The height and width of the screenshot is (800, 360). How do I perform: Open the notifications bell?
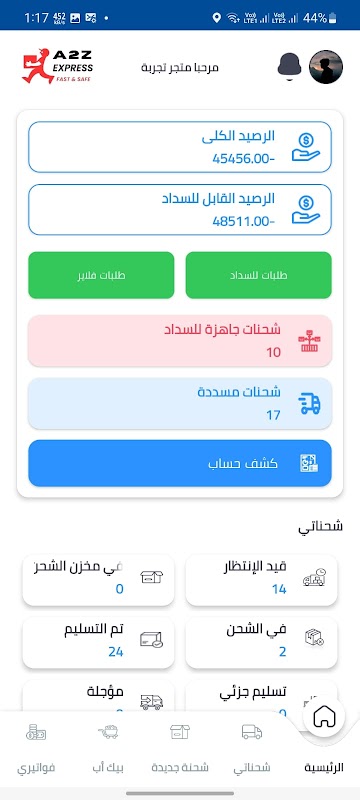tap(289, 67)
